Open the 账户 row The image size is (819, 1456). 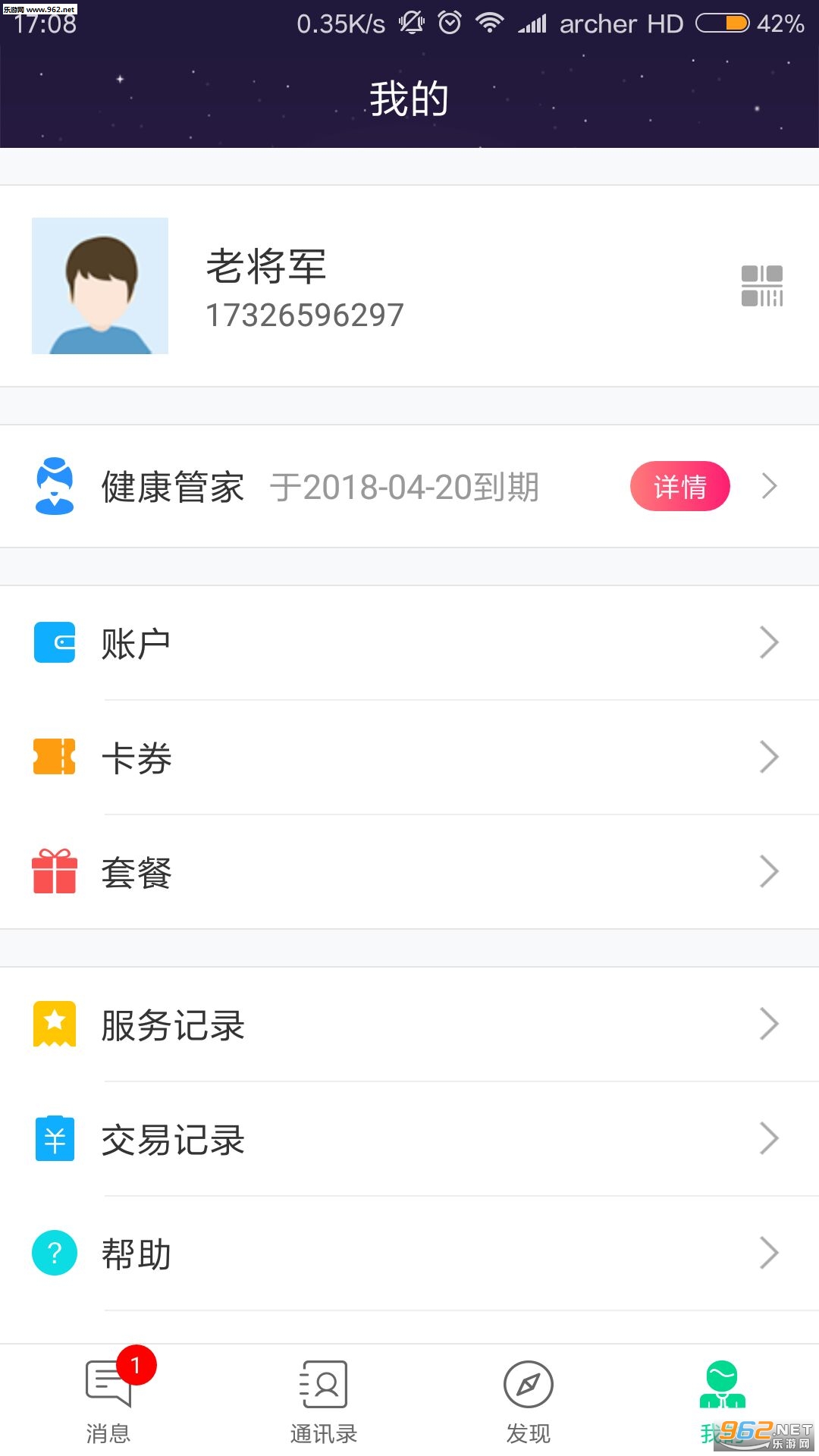point(409,643)
